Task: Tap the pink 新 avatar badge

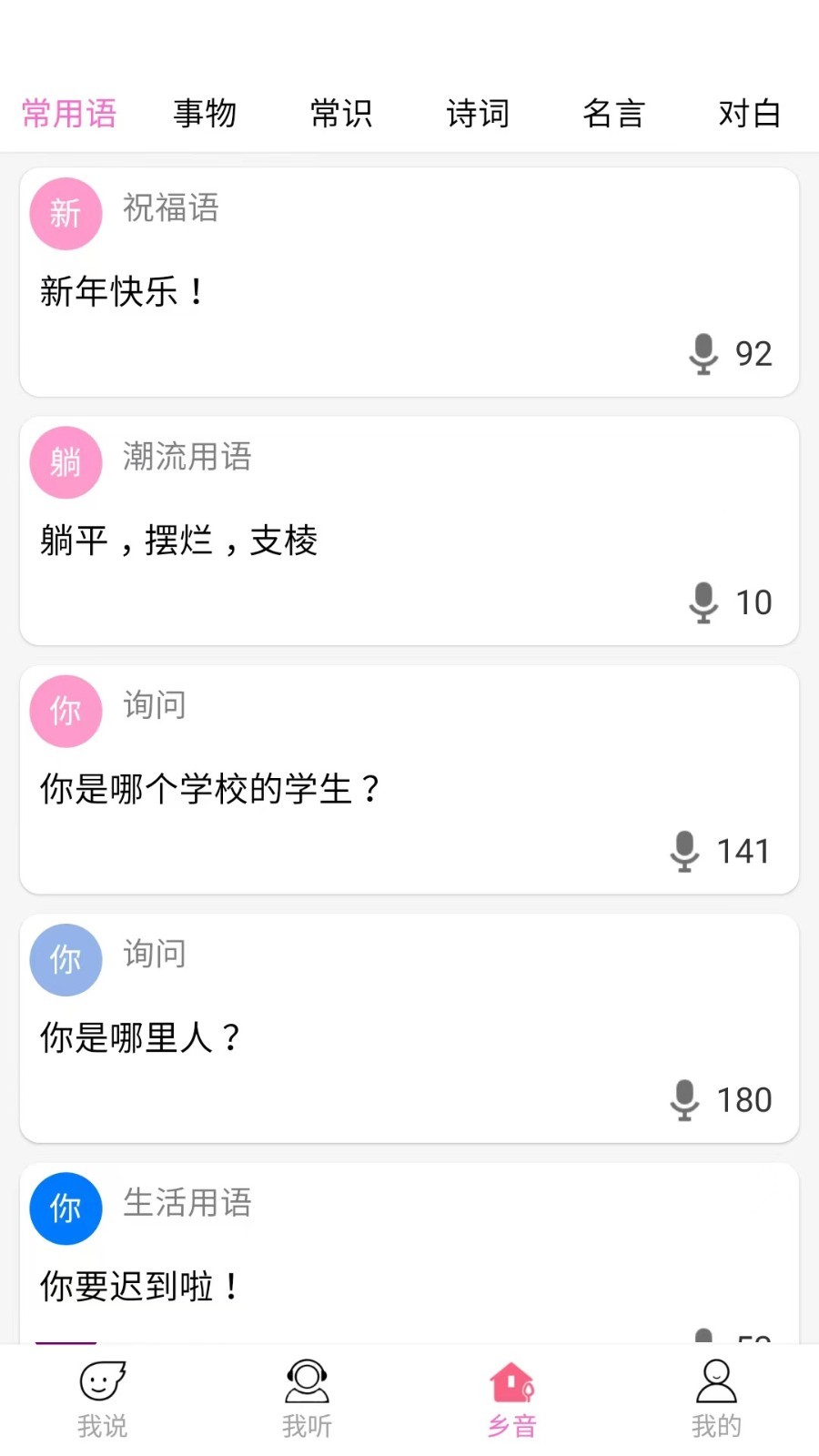Action: 65,213
